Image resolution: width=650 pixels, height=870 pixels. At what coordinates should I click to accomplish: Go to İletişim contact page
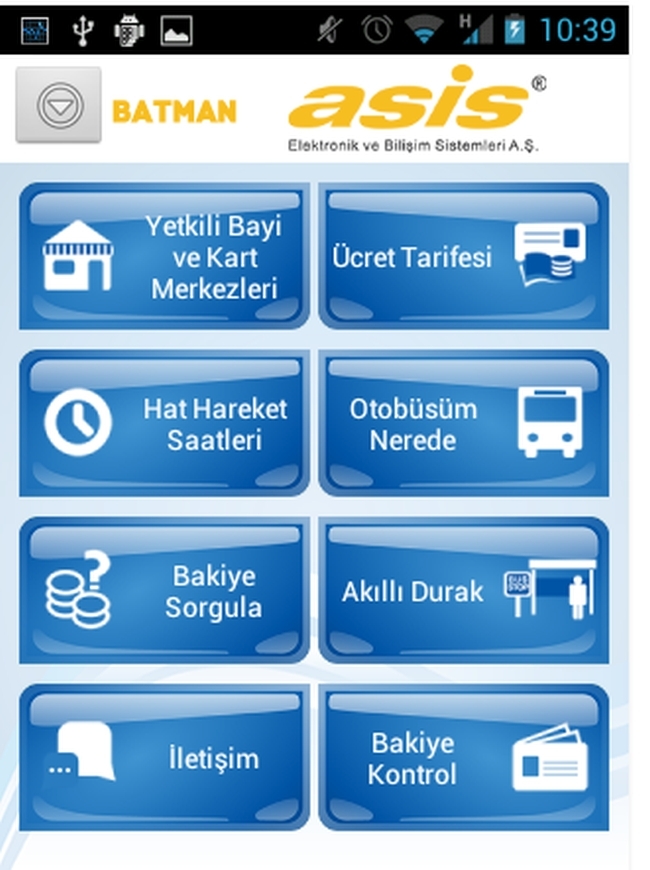164,758
